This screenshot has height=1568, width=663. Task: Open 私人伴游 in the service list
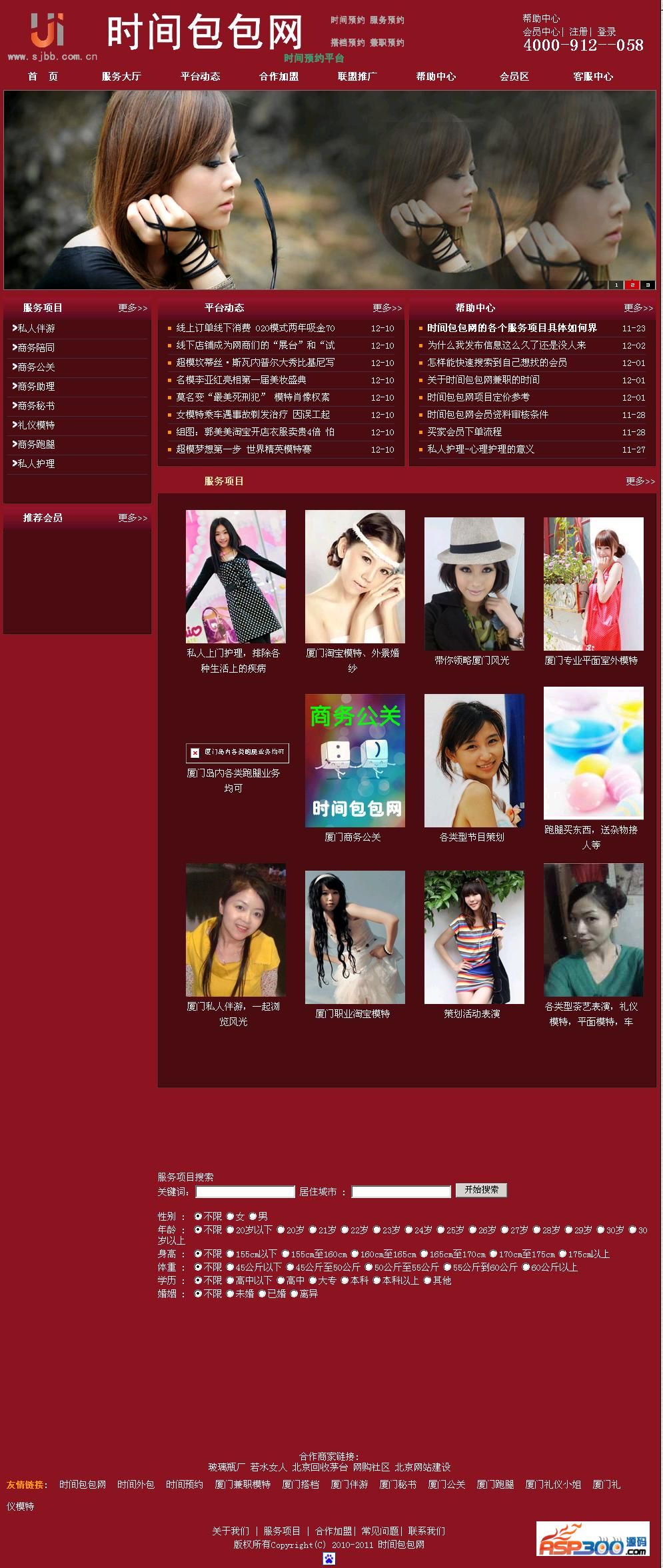coord(36,329)
